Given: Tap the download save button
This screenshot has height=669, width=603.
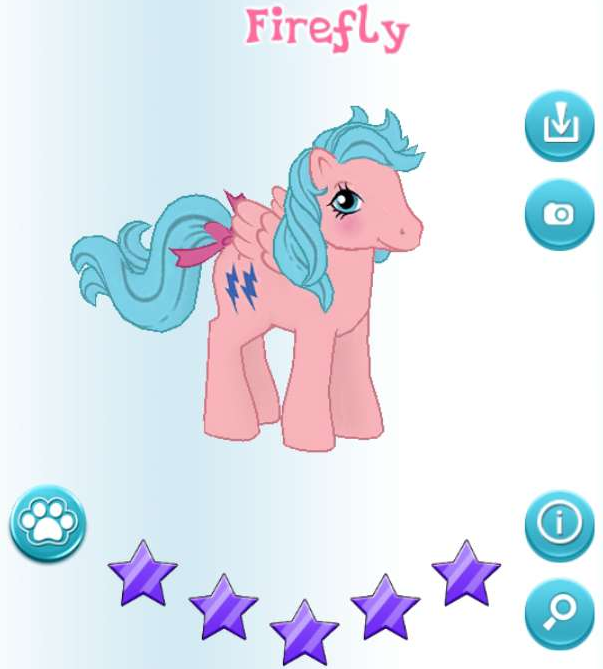Looking at the screenshot, I should (x=559, y=125).
